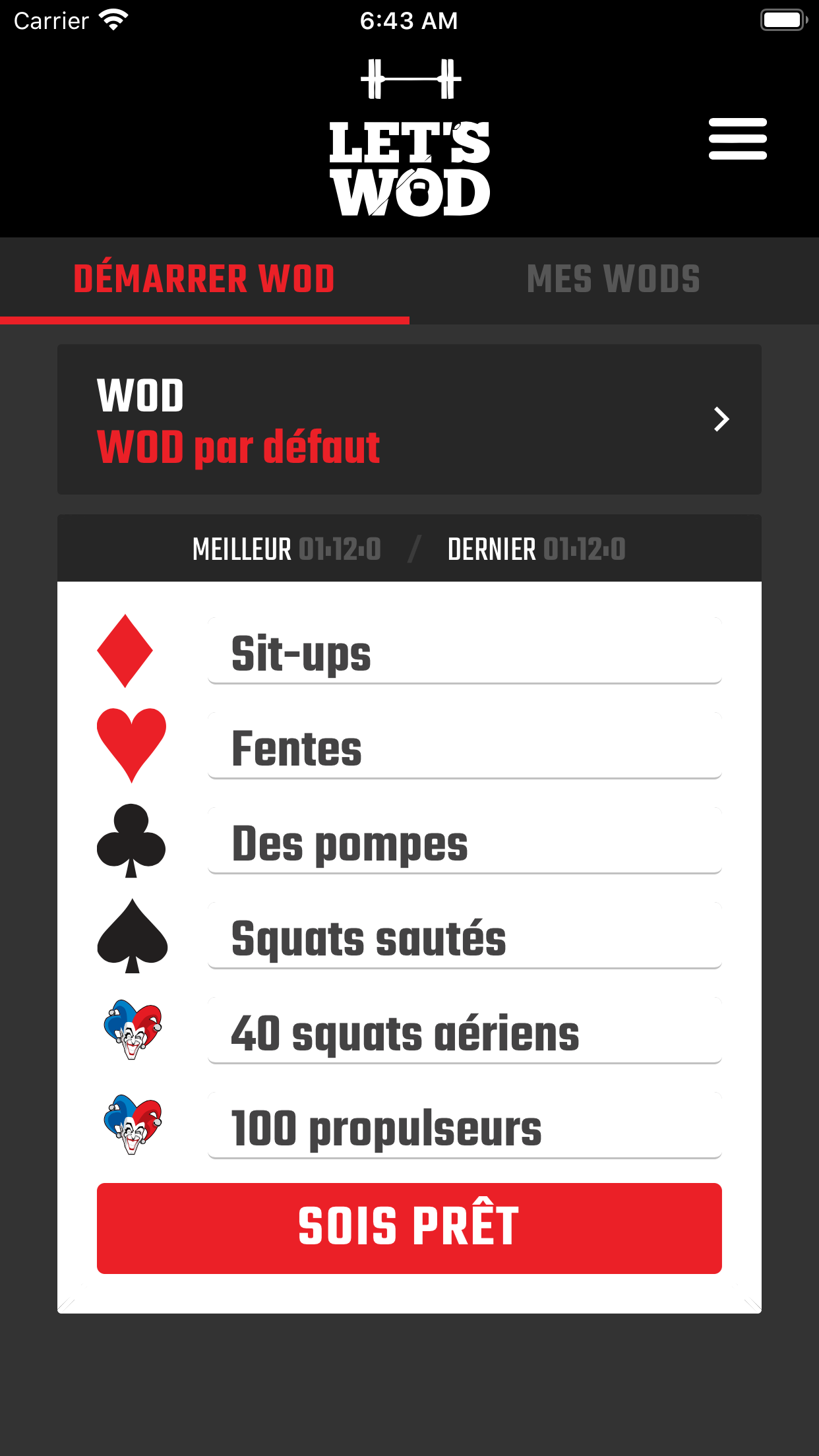Modify the 100 propulseurs field
The width and height of the screenshot is (819, 1456).
pyautogui.click(x=465, y=1126)
